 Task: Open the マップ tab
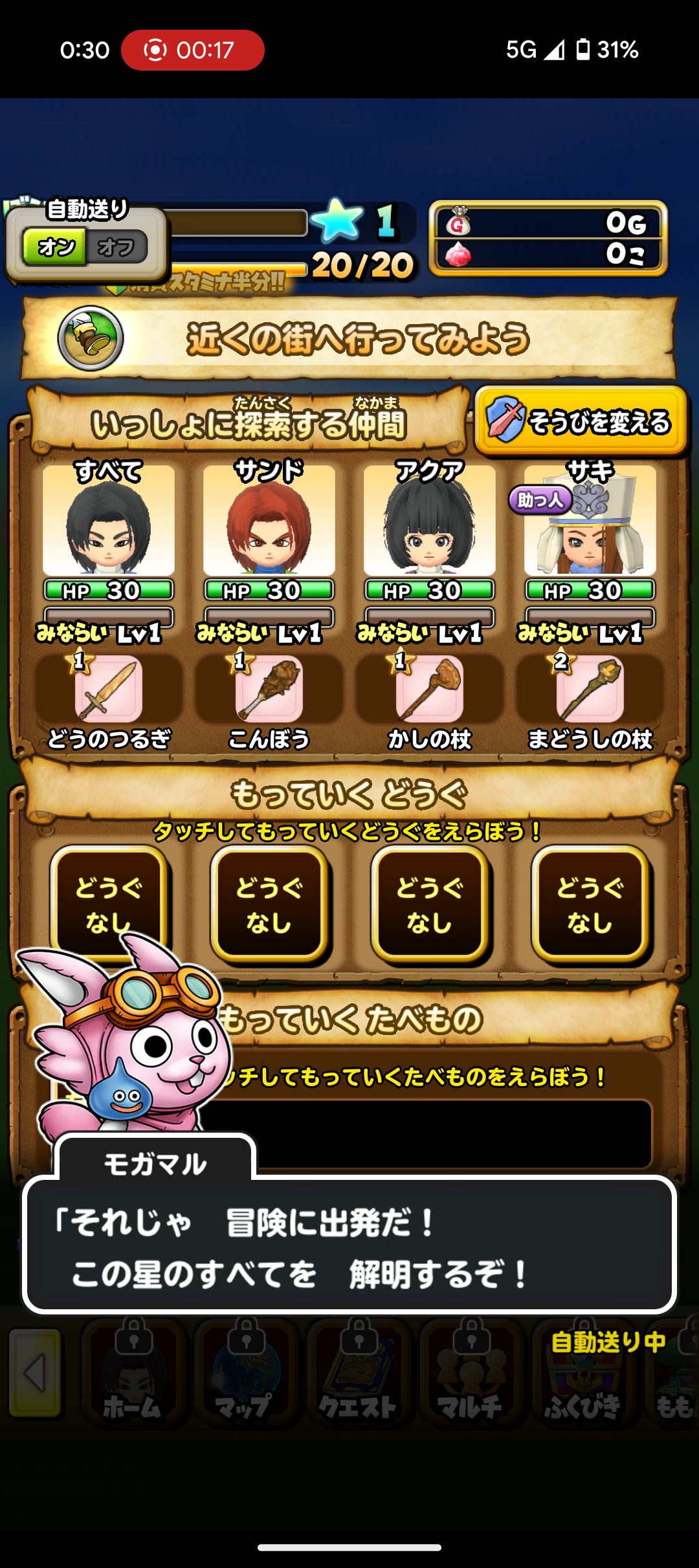[x=245, y=1373]
